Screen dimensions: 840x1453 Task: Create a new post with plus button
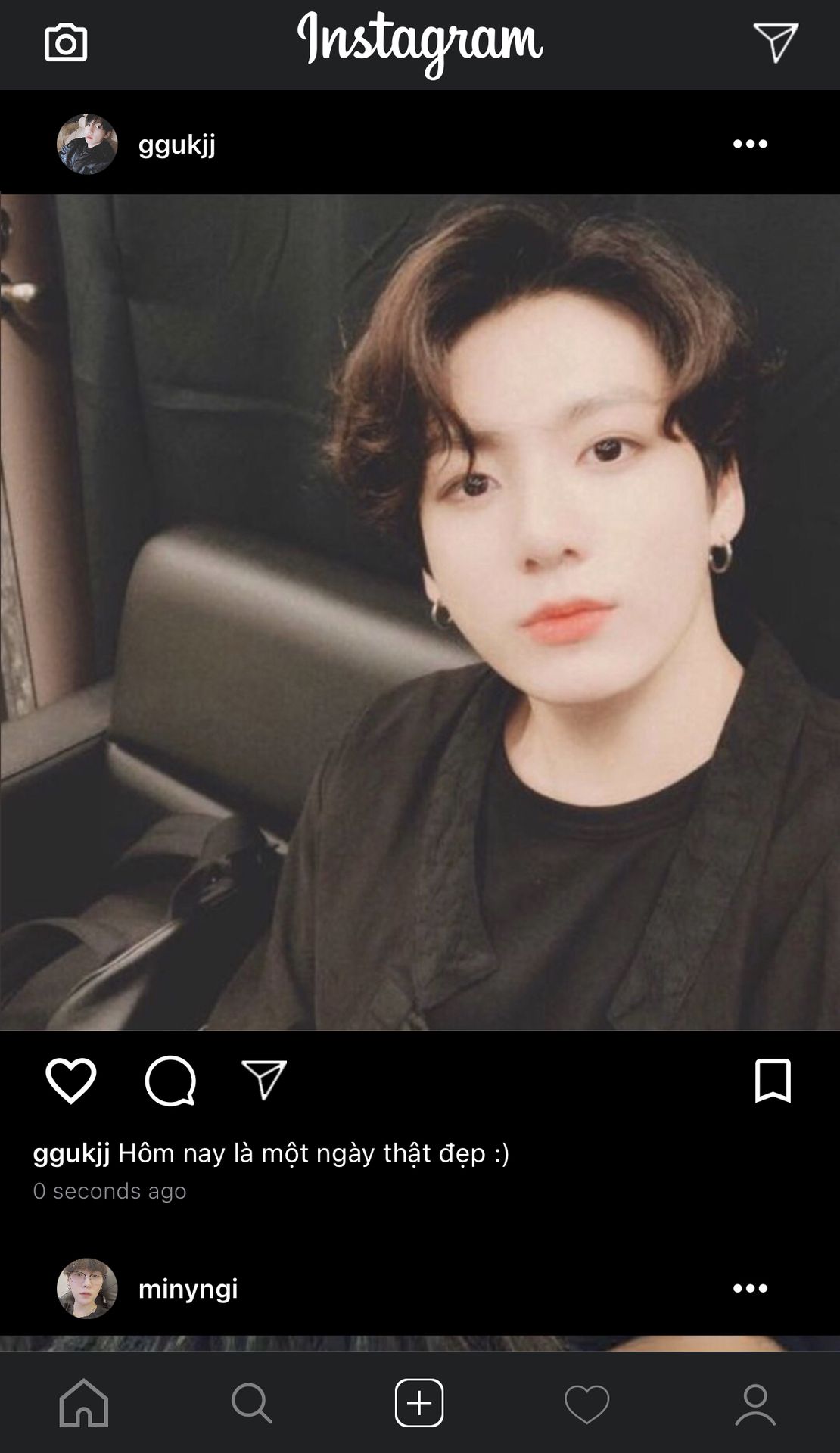point(419,1402)
